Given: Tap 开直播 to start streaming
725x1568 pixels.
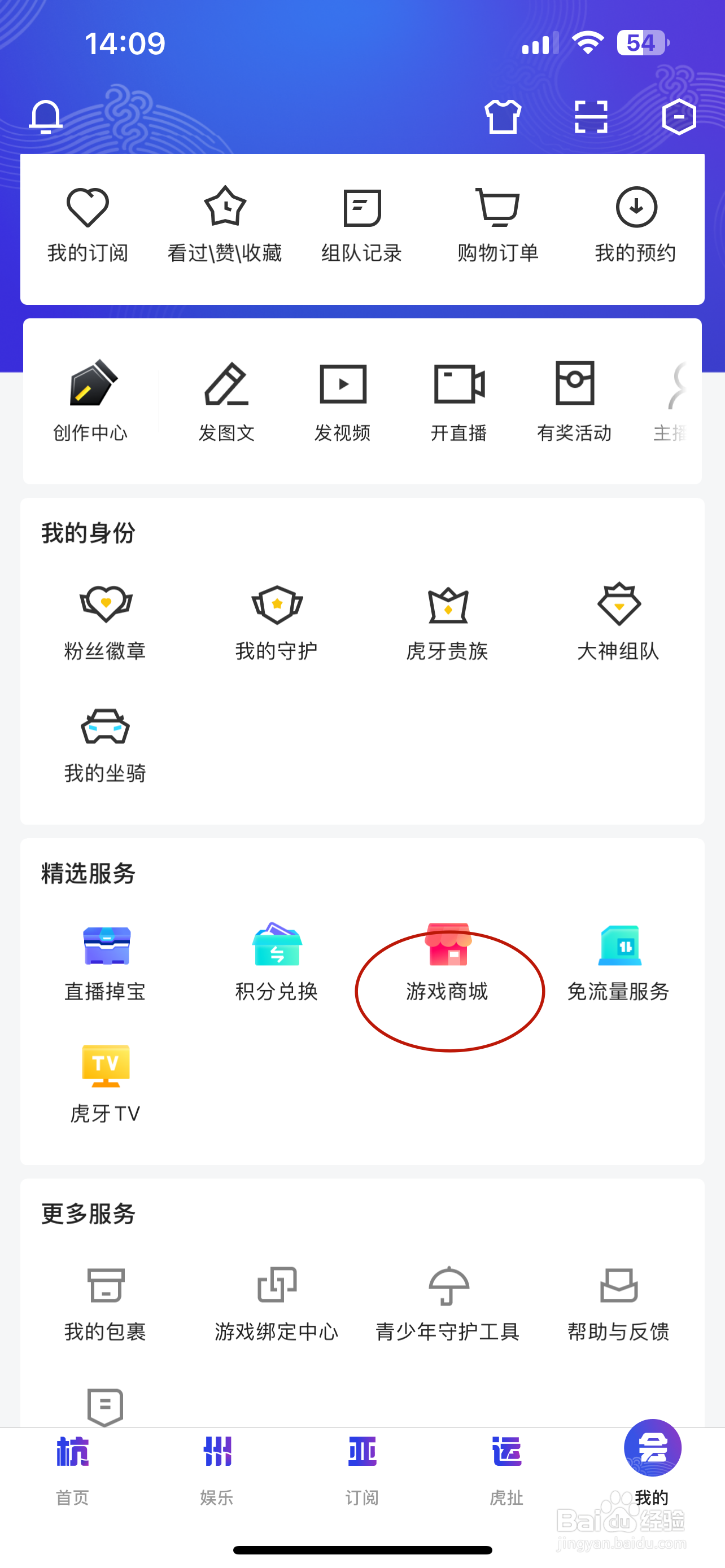Looking at the screenshot, I should (x=458, y=402).
